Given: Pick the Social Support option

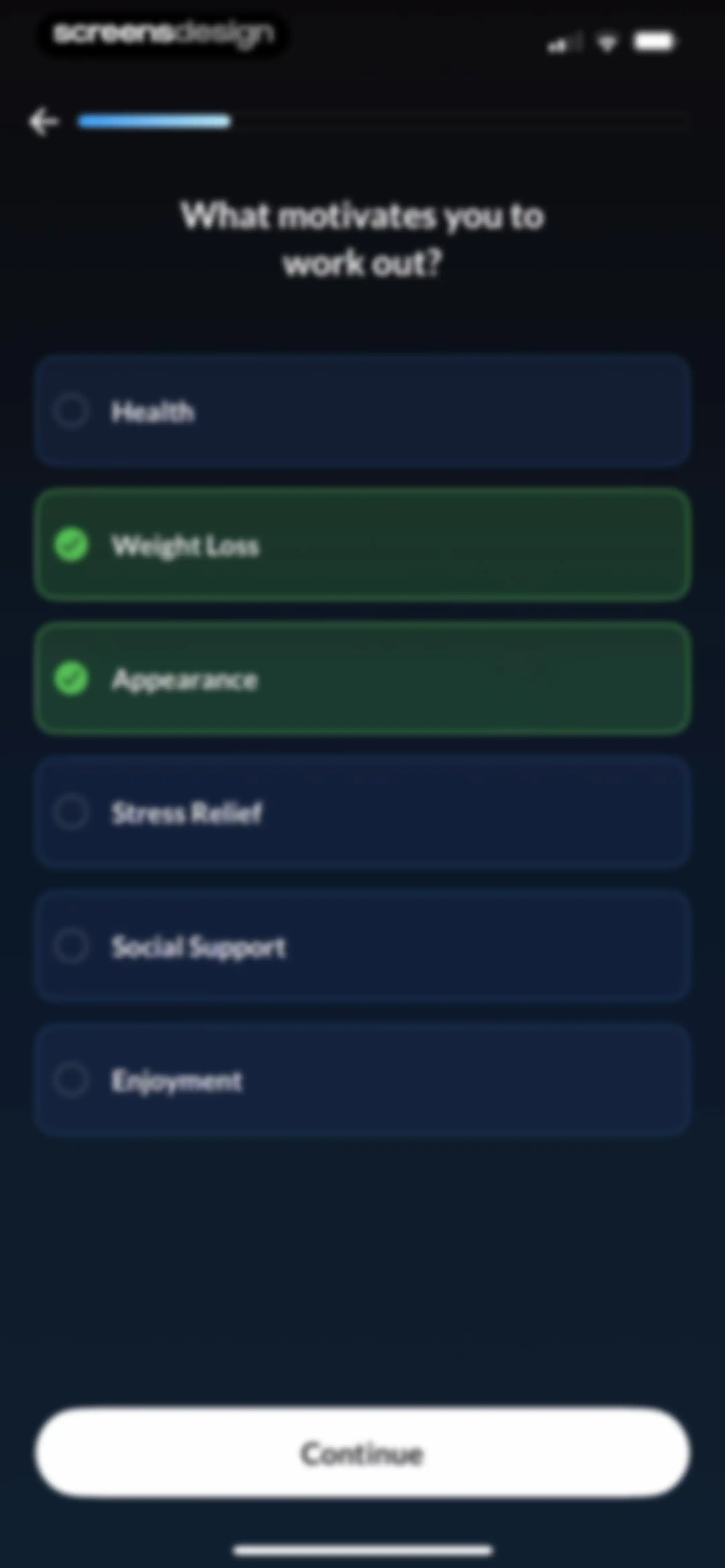Looking at the screenshot, I should tap(362, 947).
